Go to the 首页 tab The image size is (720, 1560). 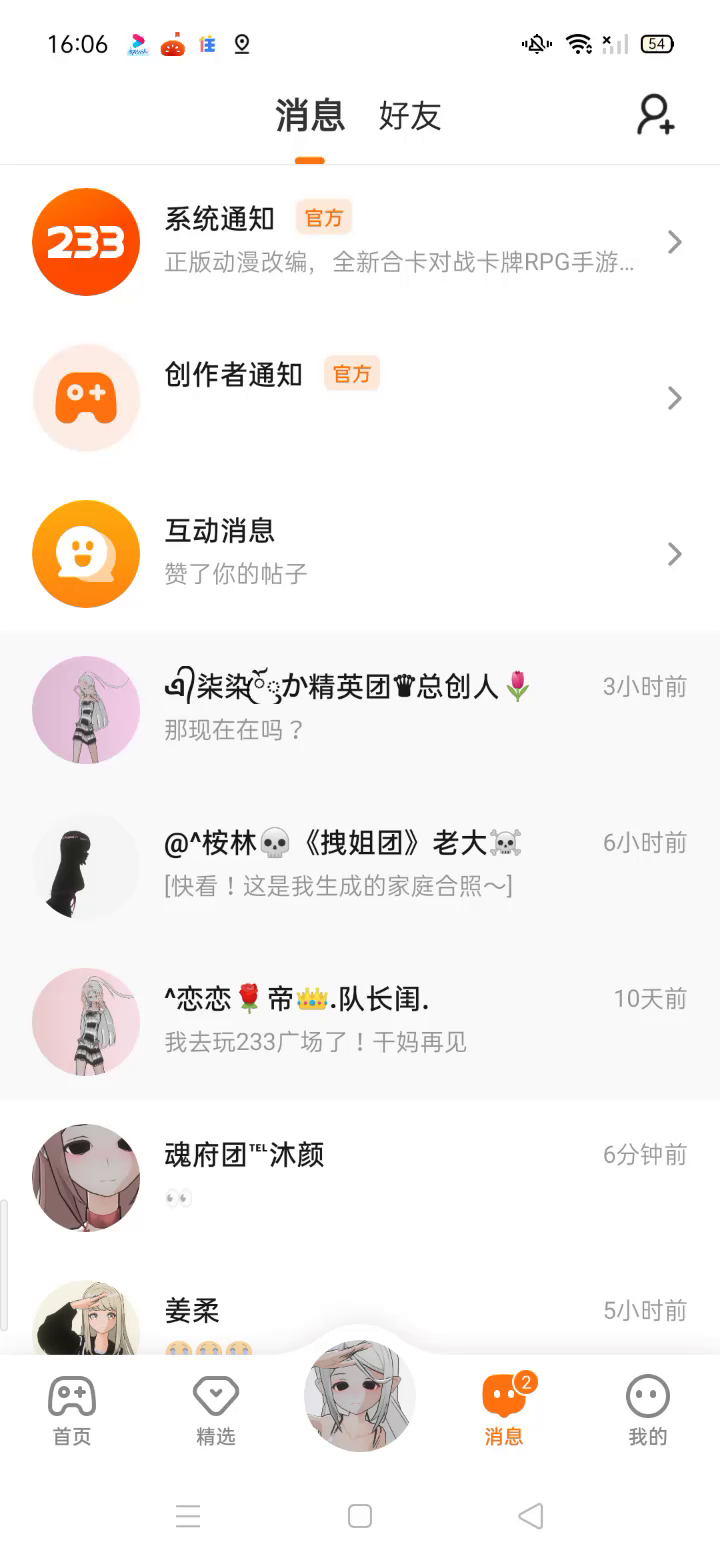[x=72, y=1410]
